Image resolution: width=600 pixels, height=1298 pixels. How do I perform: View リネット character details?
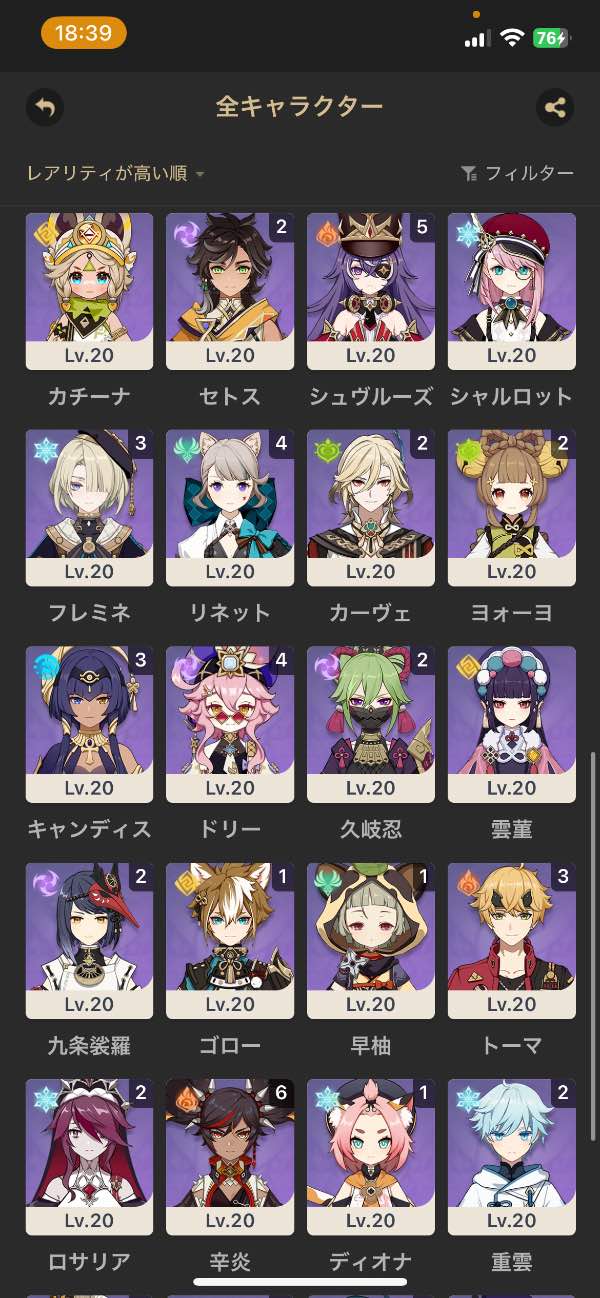pos(230,507)
